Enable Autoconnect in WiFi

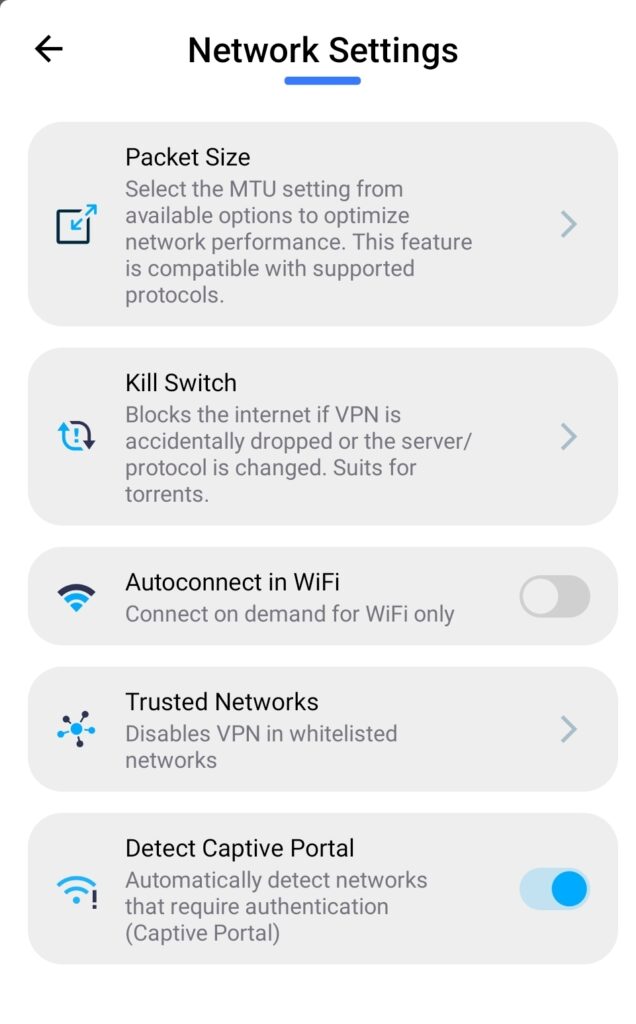point(554,597)
